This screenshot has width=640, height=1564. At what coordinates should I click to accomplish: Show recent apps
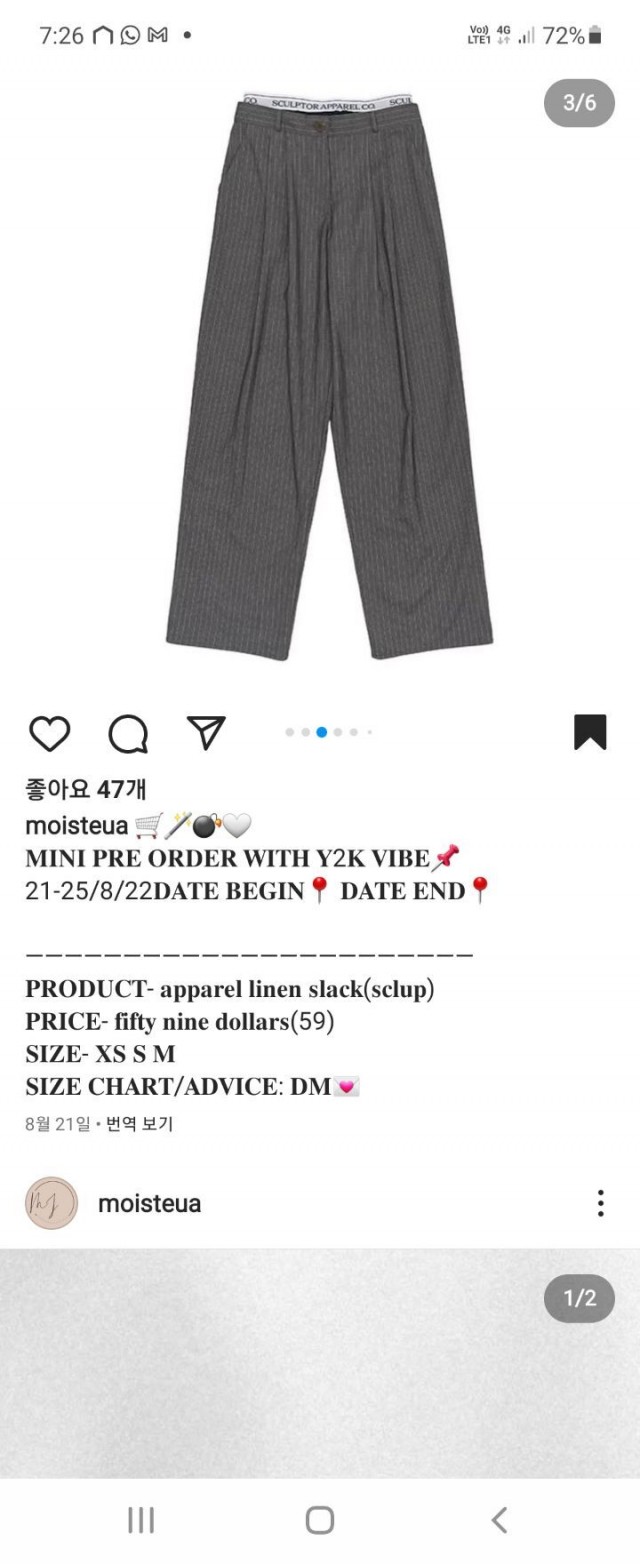click(x=141, y=1520)
